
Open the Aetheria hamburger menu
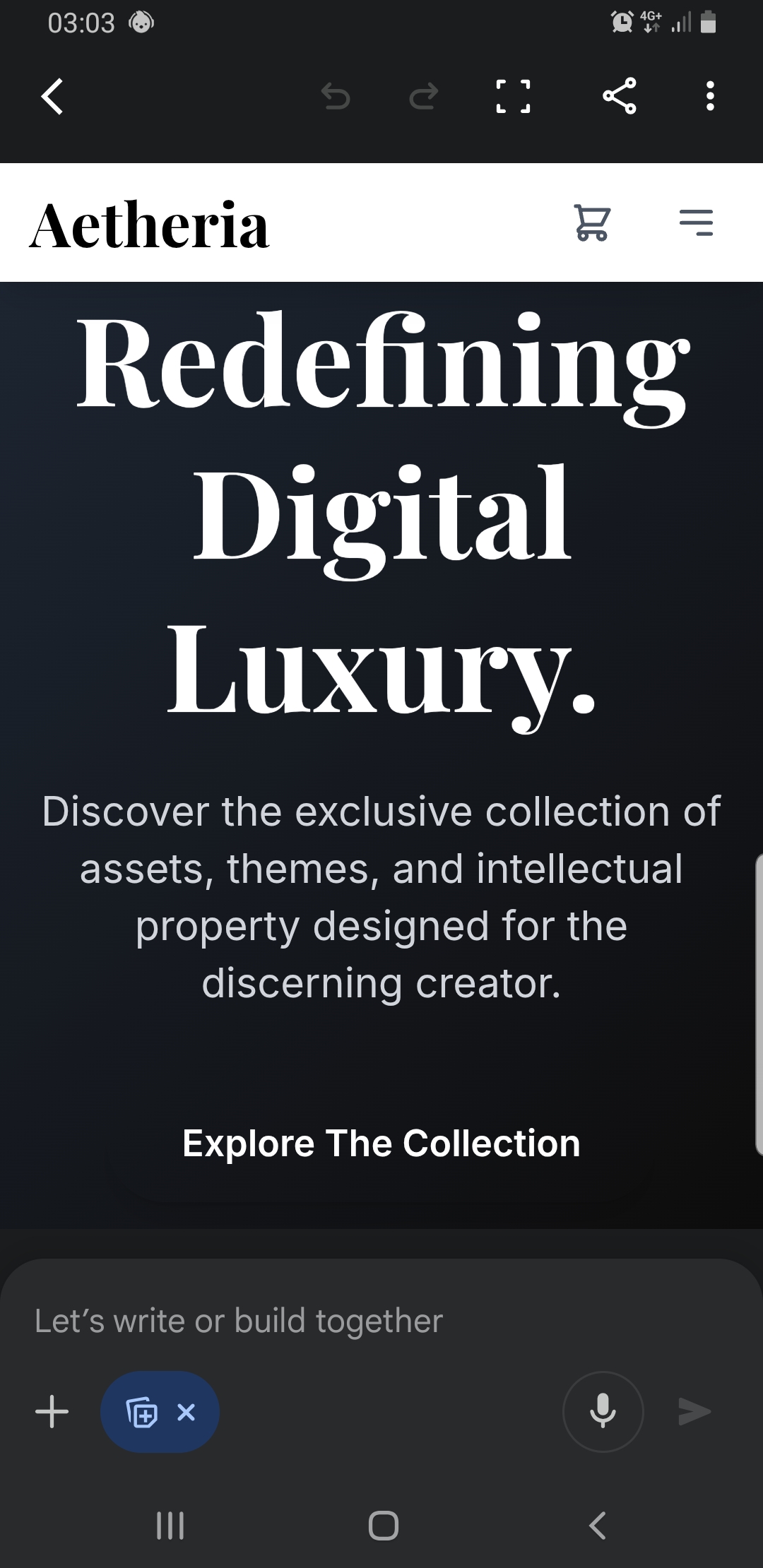coord(697,222)
